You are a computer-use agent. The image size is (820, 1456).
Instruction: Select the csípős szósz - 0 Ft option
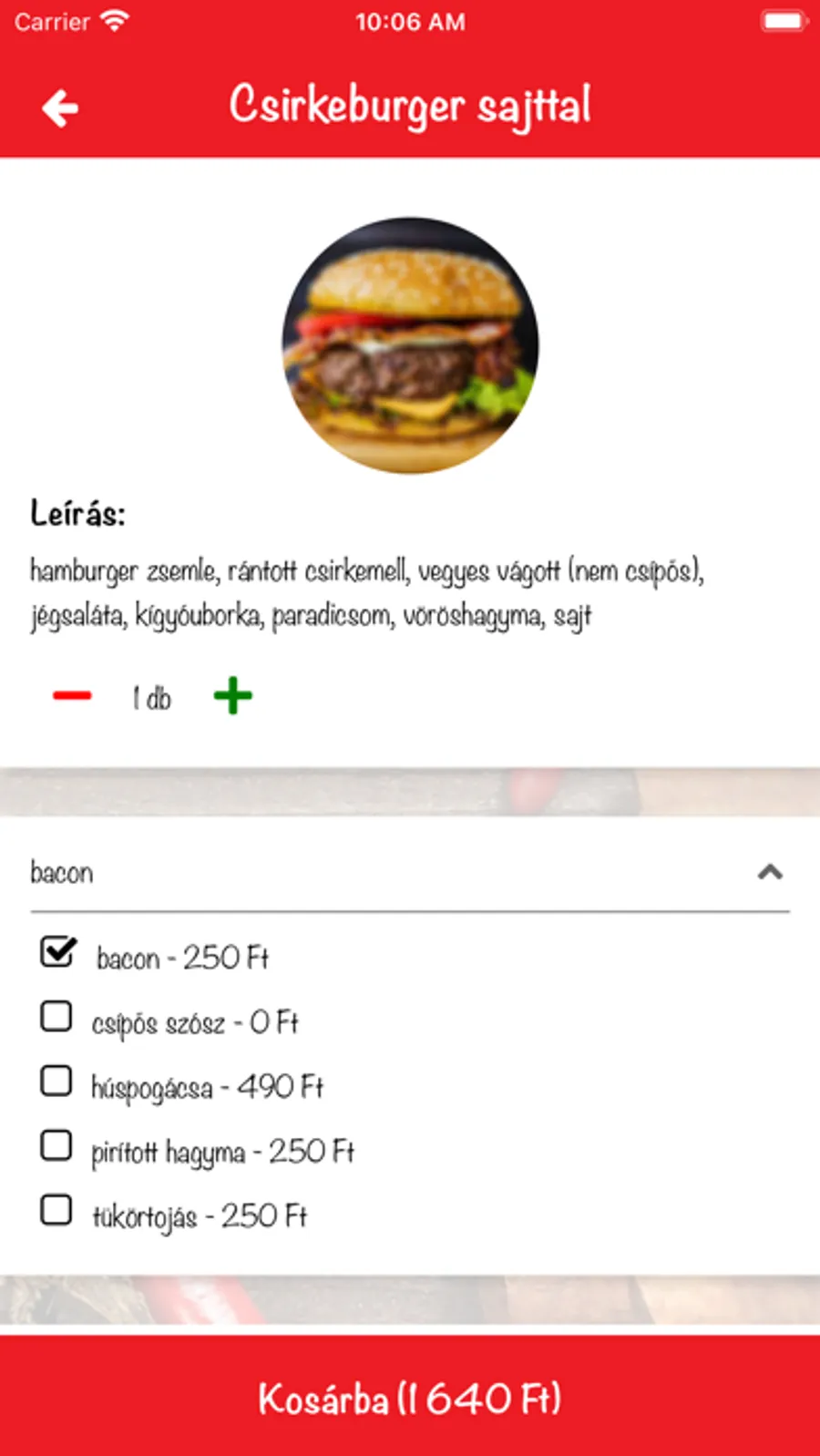pos(56,1017)
